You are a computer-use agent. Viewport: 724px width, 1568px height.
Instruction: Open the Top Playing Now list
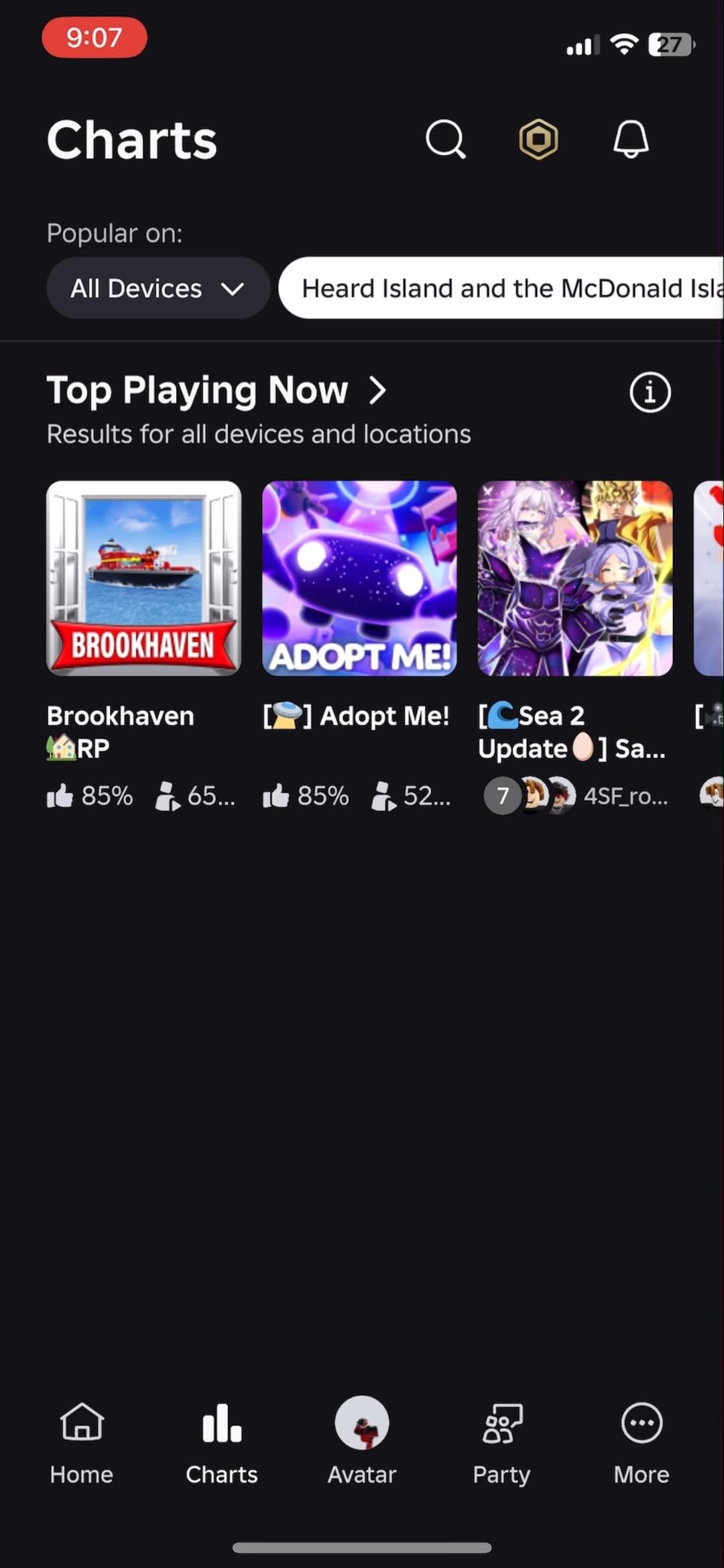coord(216,390)
